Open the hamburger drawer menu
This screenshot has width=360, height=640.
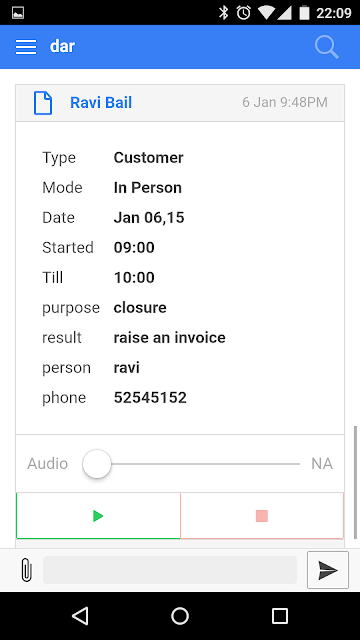(26, 47)
